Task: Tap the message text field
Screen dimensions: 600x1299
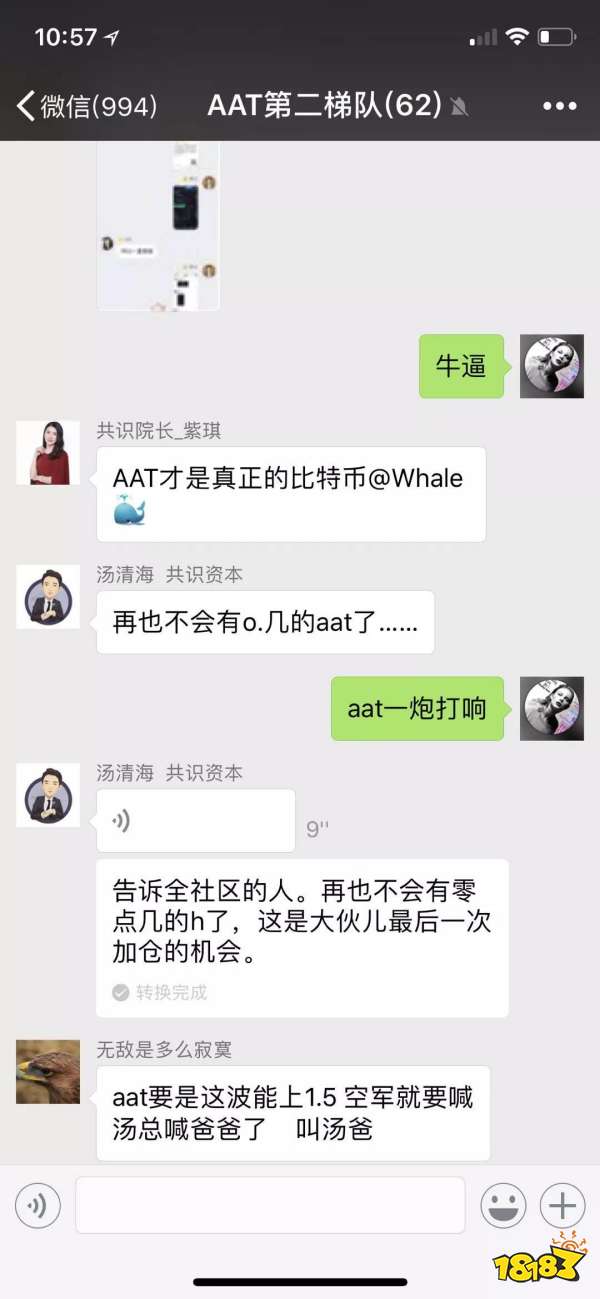Action: tap(270, 1205)
